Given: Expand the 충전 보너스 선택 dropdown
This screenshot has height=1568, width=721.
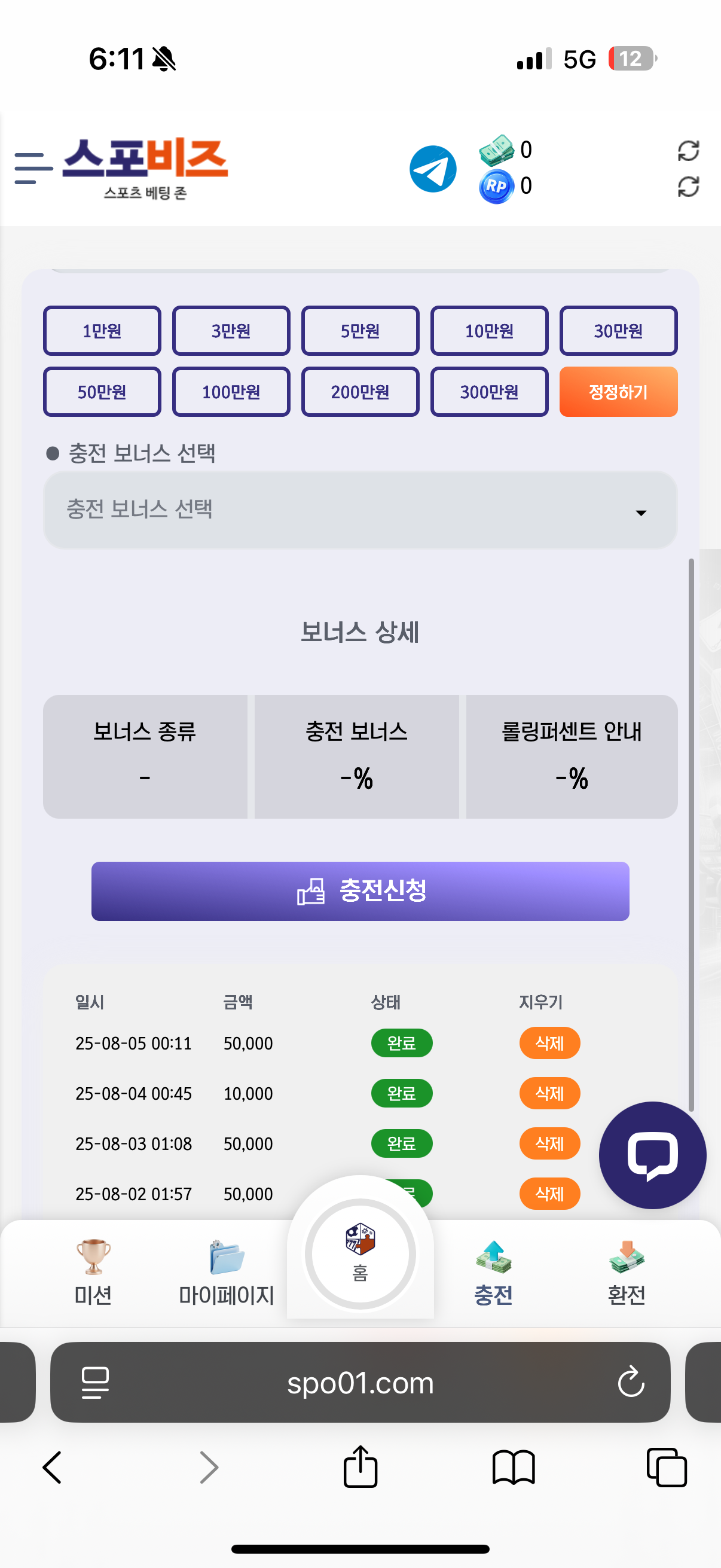Looking at the screenshot, I should 360,510.
